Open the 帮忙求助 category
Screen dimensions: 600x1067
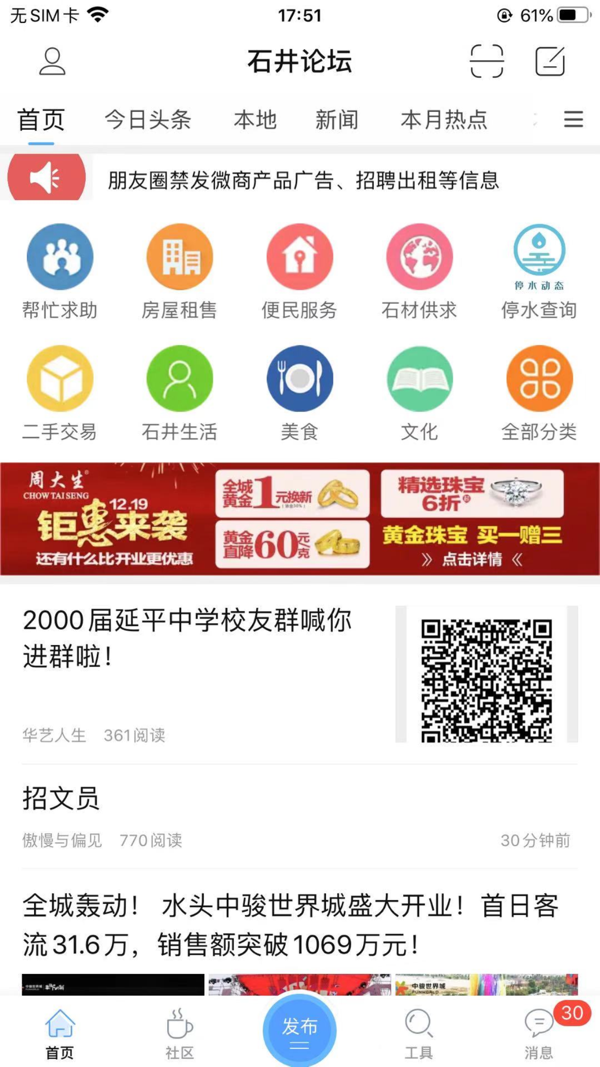tap(60, 271)
